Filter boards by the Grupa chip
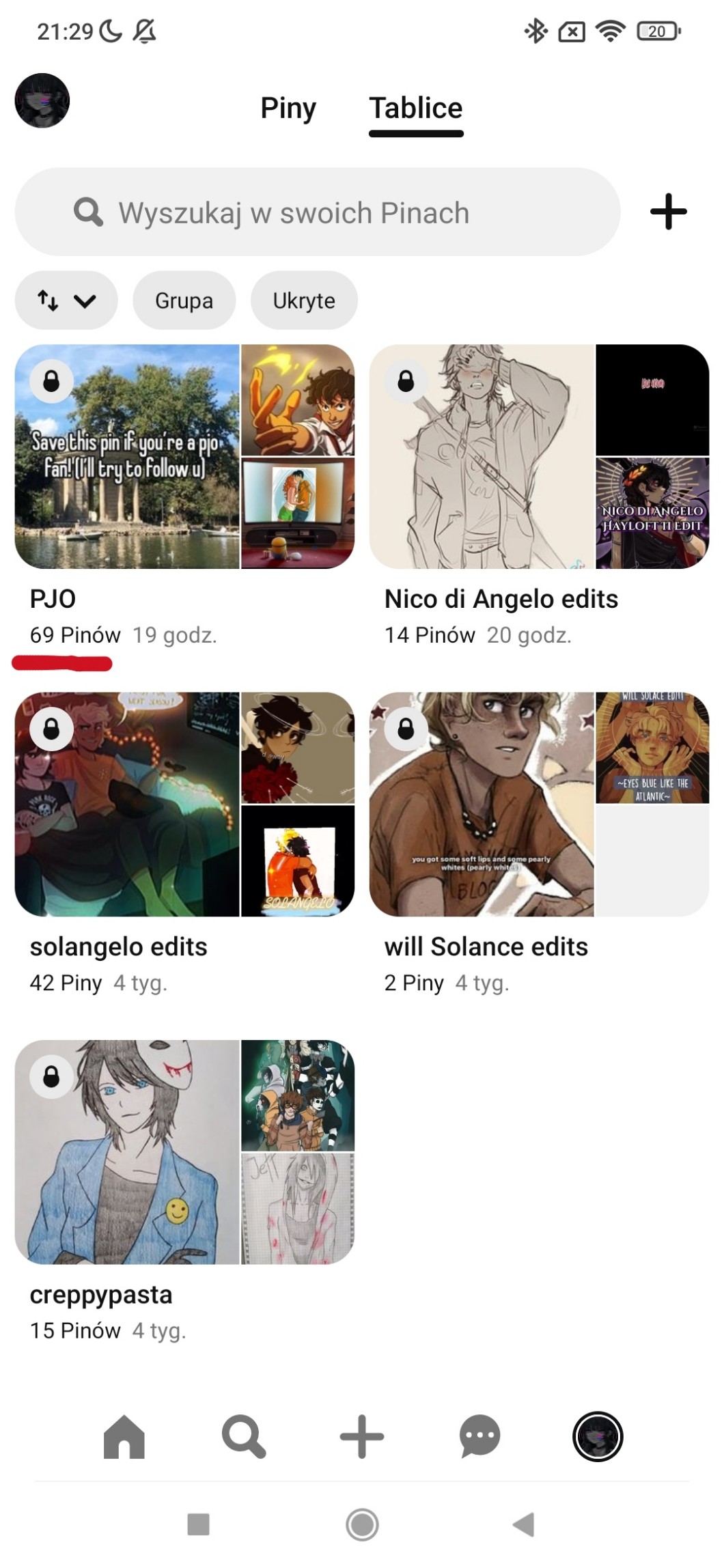724x1568 pixels. [x=184, y=300]
